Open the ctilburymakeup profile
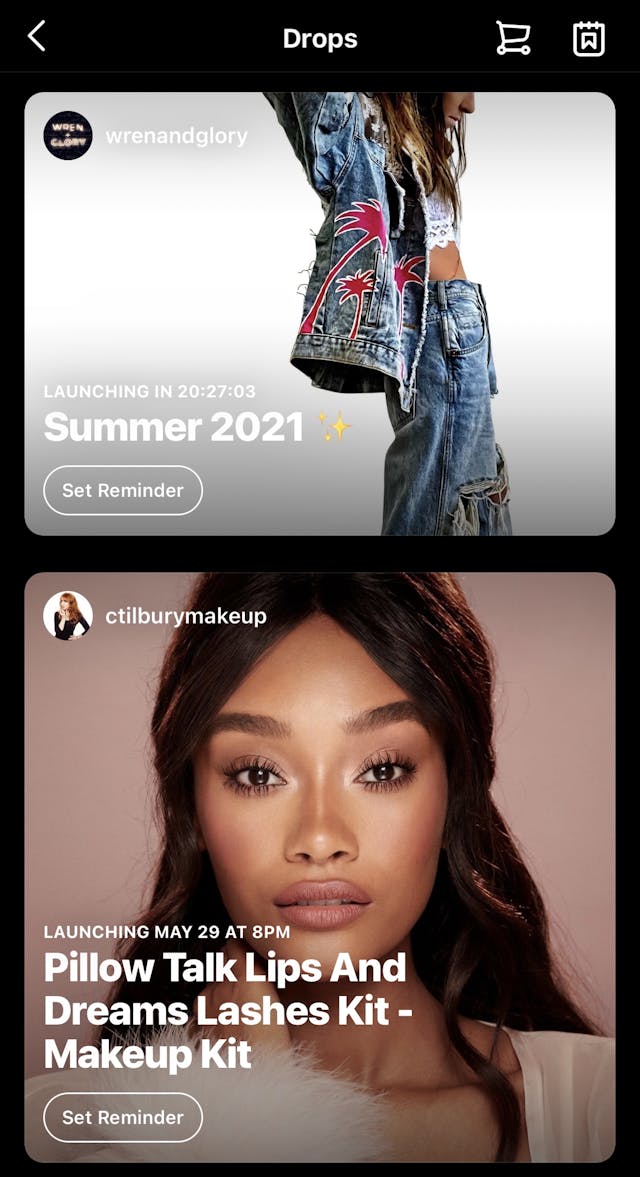Image resolution: width=640 pixels, height=1177 pixels. click(x=185, y=616)
